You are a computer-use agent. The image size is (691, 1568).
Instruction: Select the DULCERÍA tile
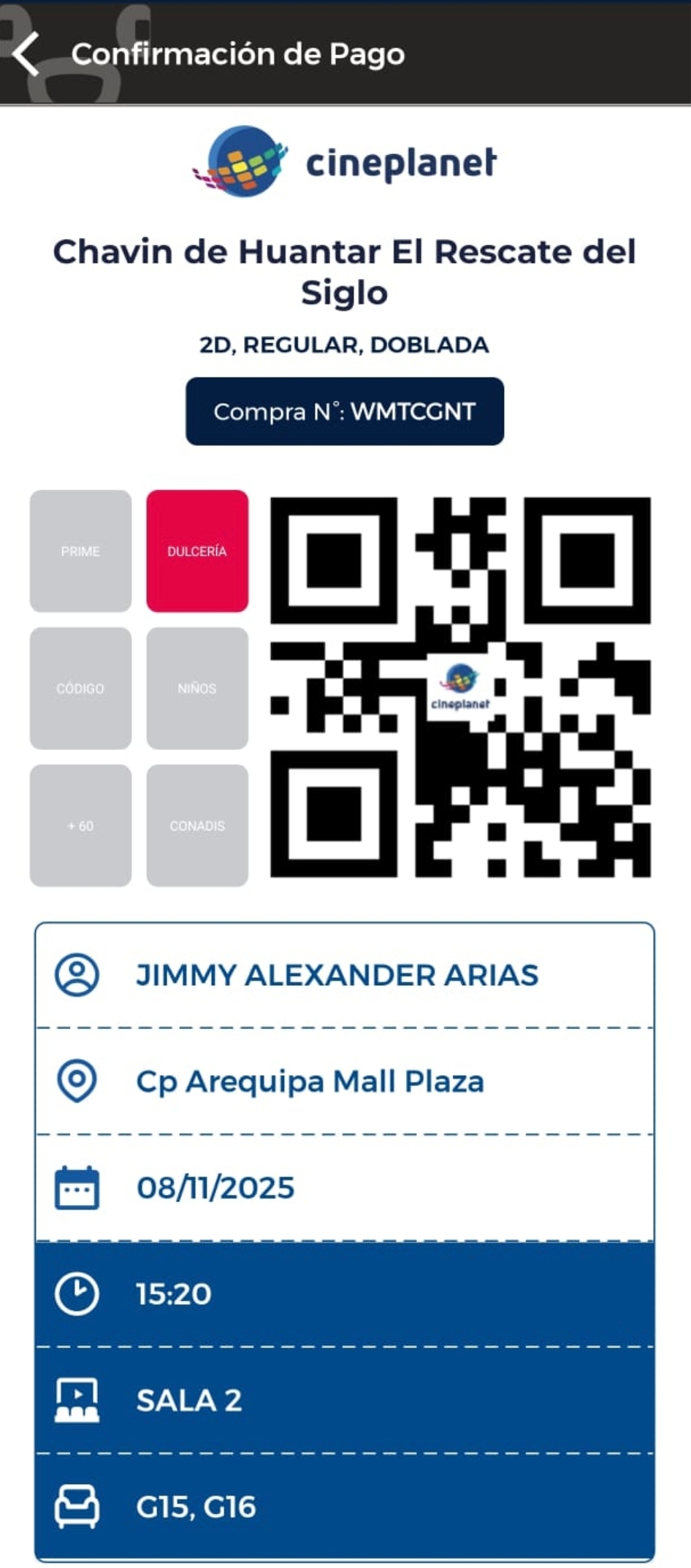197,551
